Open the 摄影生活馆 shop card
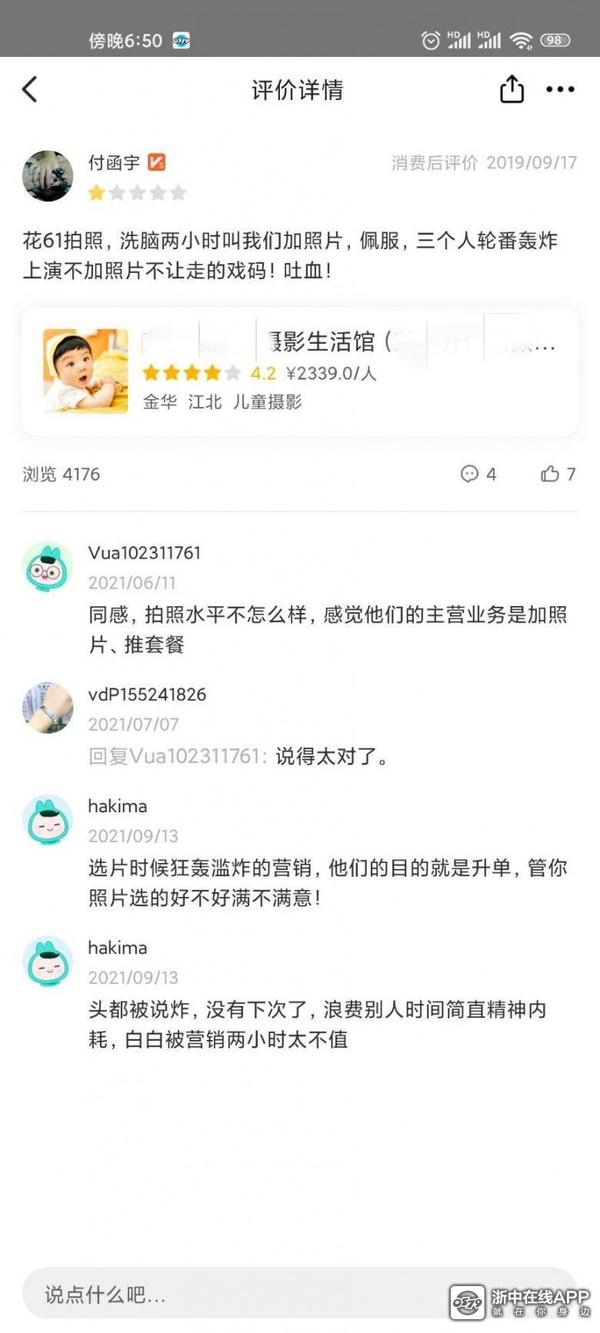Screen dimensions: 600x1333 (x=300, y=372)
